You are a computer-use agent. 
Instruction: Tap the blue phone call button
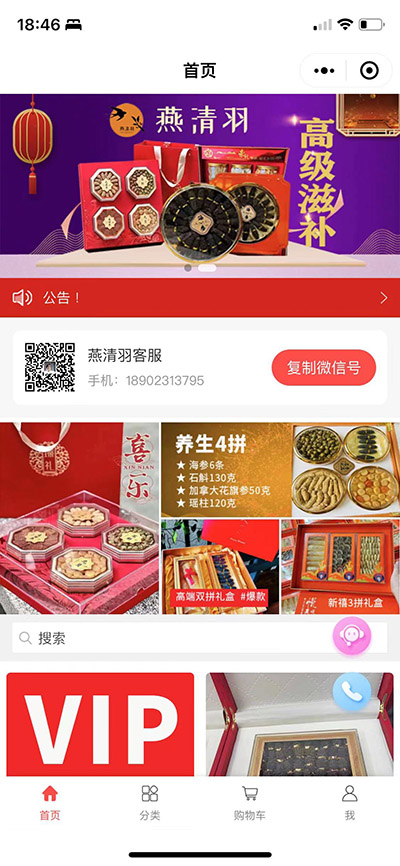pyautogui.click(x=352, y=691)
